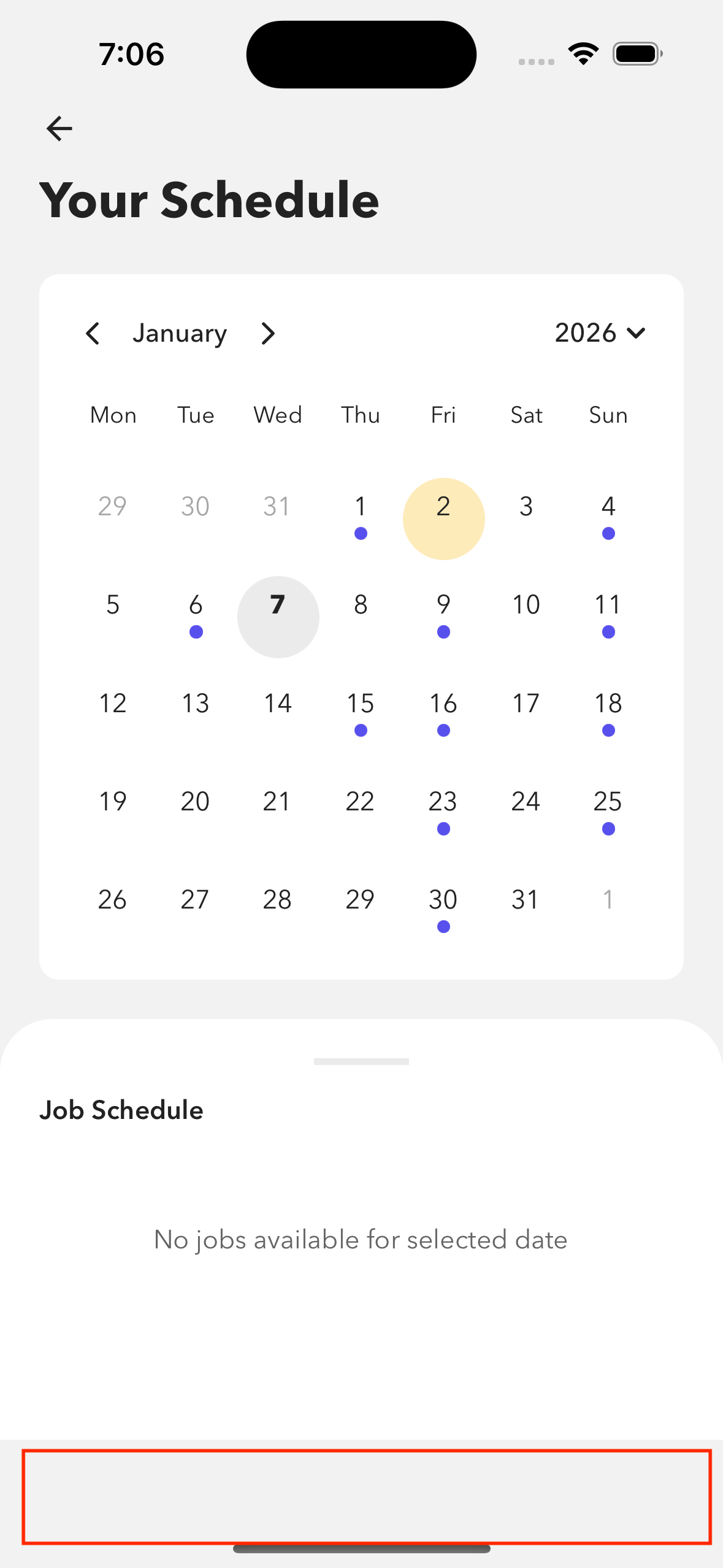The width and height of the screenshot is (723, 1568).
Task: Open the 2026 year dropdown
Action: point(600,333)
